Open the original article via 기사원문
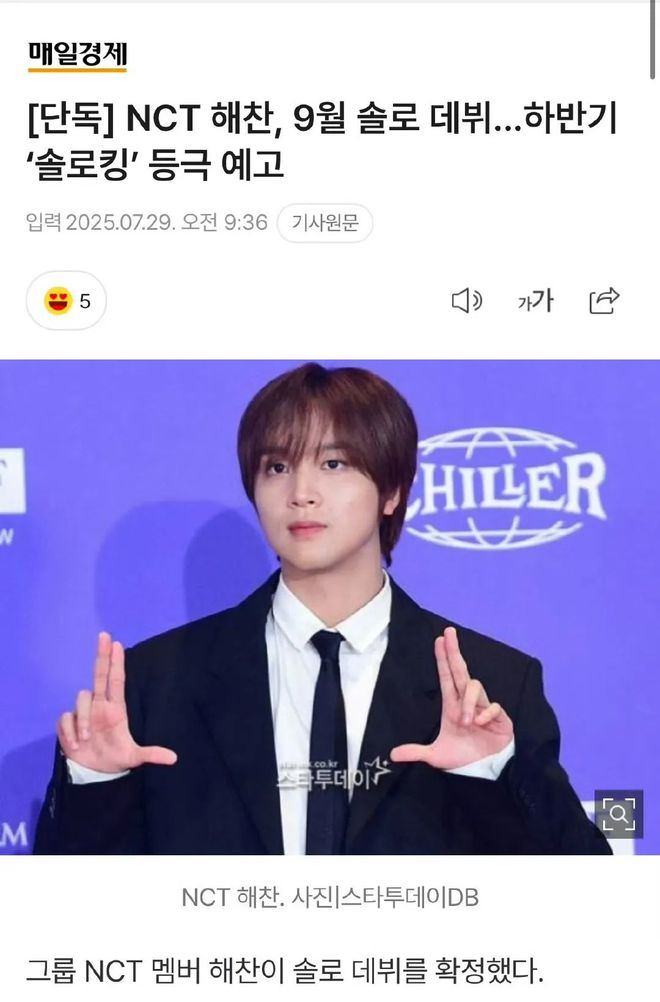660x1002 pixels. (325, 222)
